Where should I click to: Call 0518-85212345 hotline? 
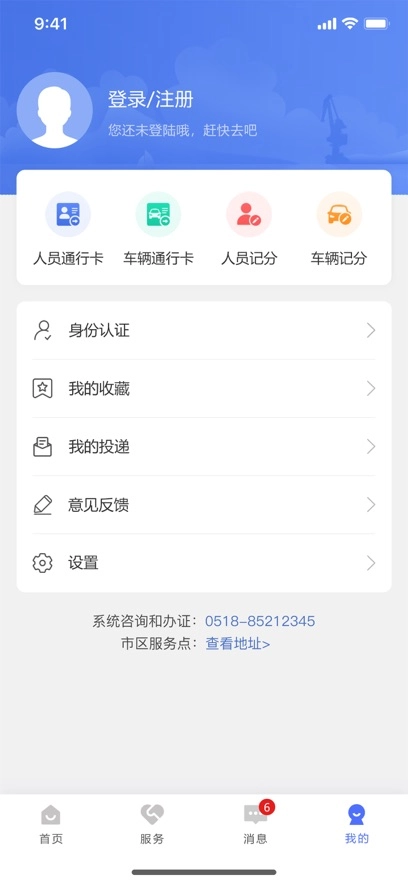click(x=260, y=621)
